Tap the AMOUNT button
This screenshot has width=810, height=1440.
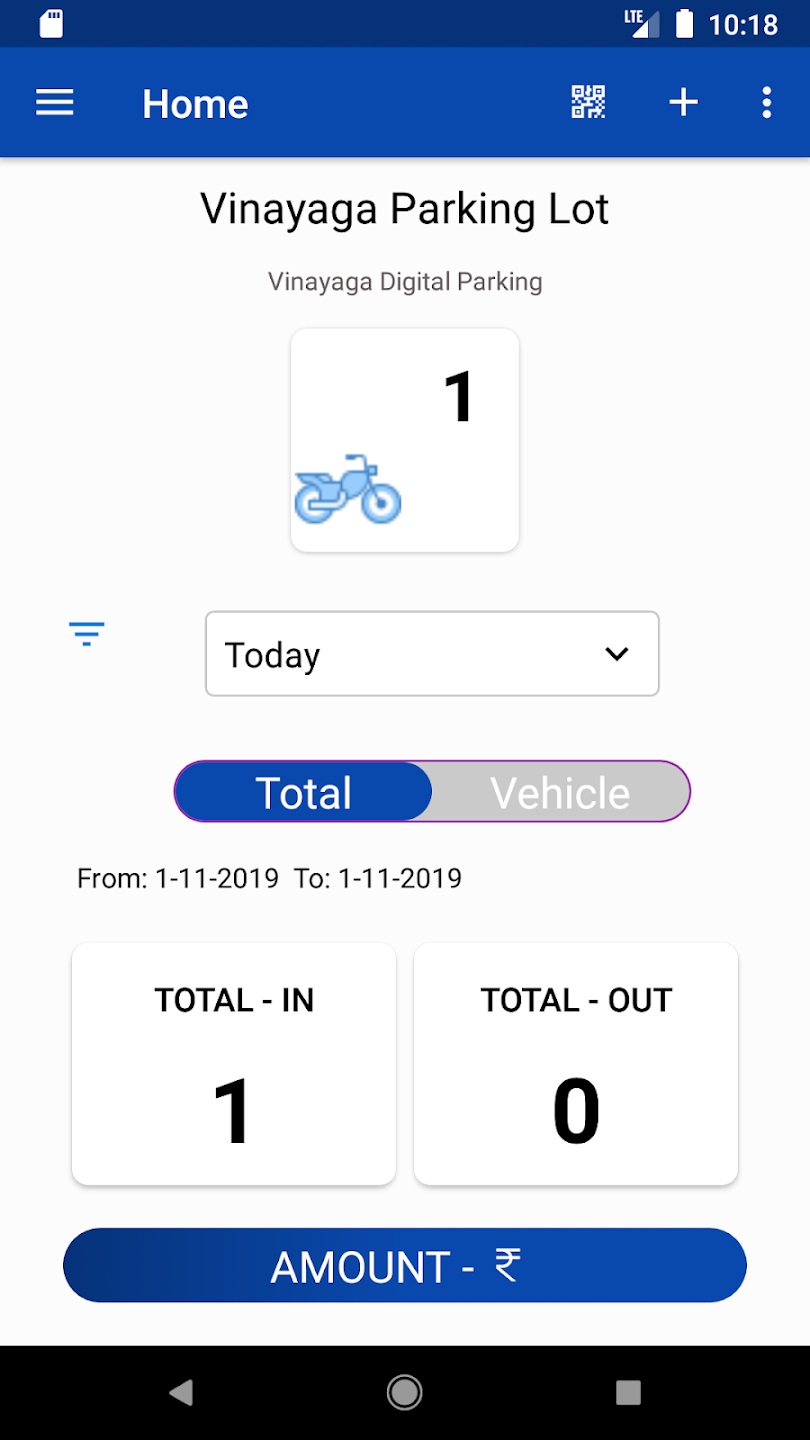[x=404, y=1265]
